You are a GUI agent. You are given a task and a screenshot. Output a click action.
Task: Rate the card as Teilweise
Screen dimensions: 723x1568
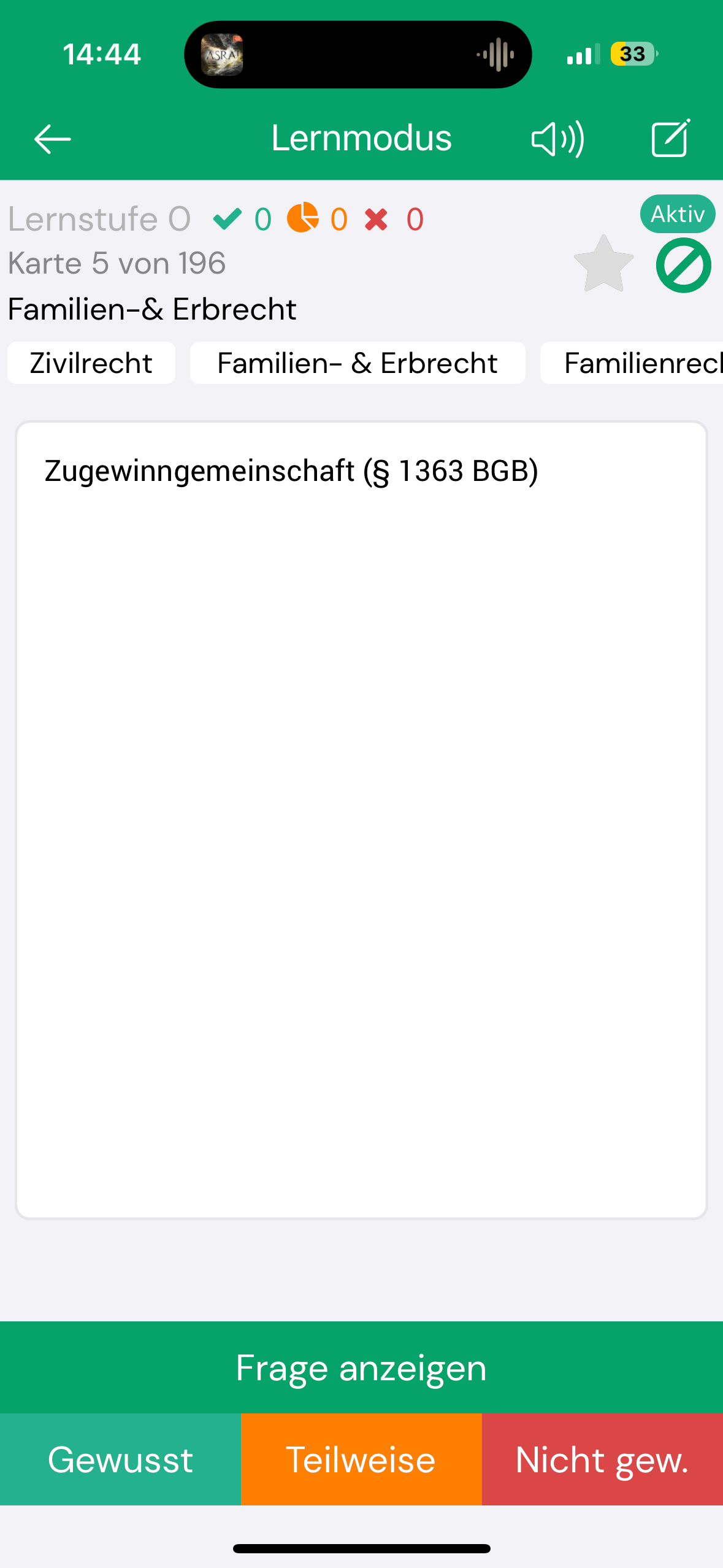(361, 1459)
